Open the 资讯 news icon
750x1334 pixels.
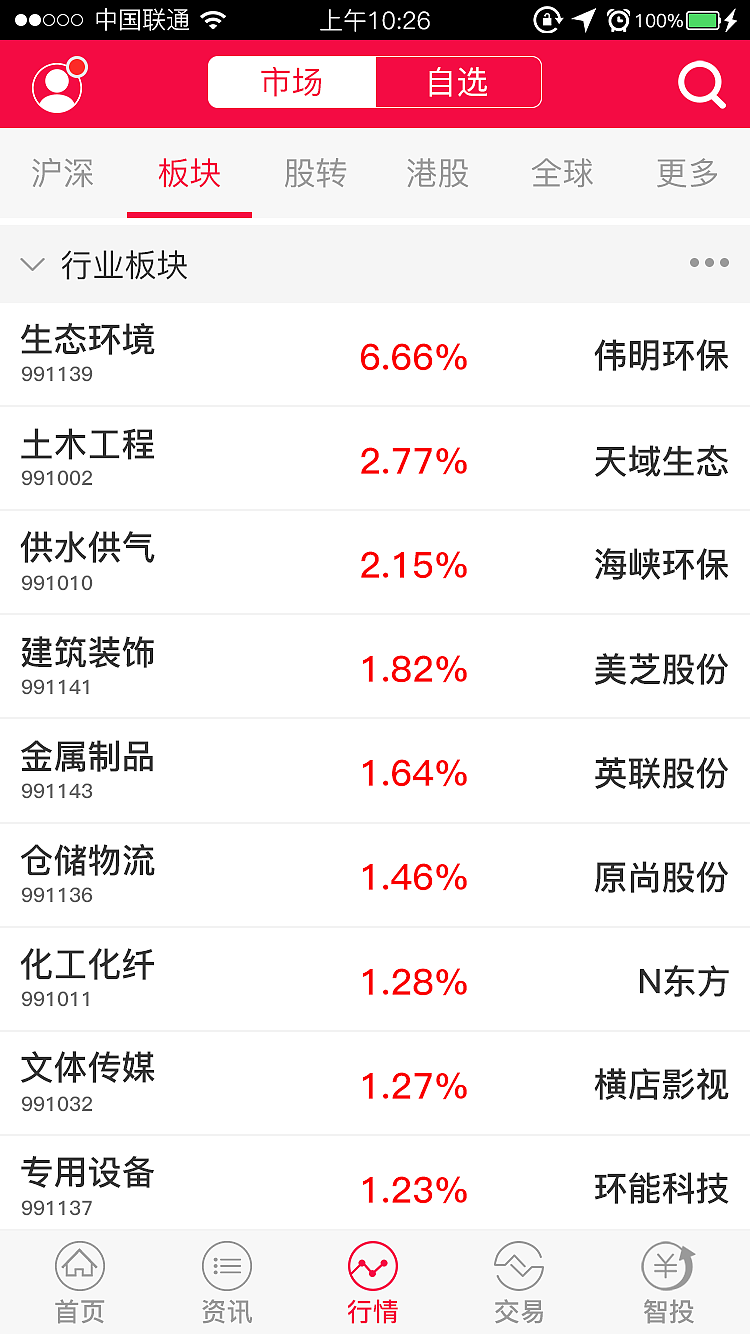point(226,1280)
